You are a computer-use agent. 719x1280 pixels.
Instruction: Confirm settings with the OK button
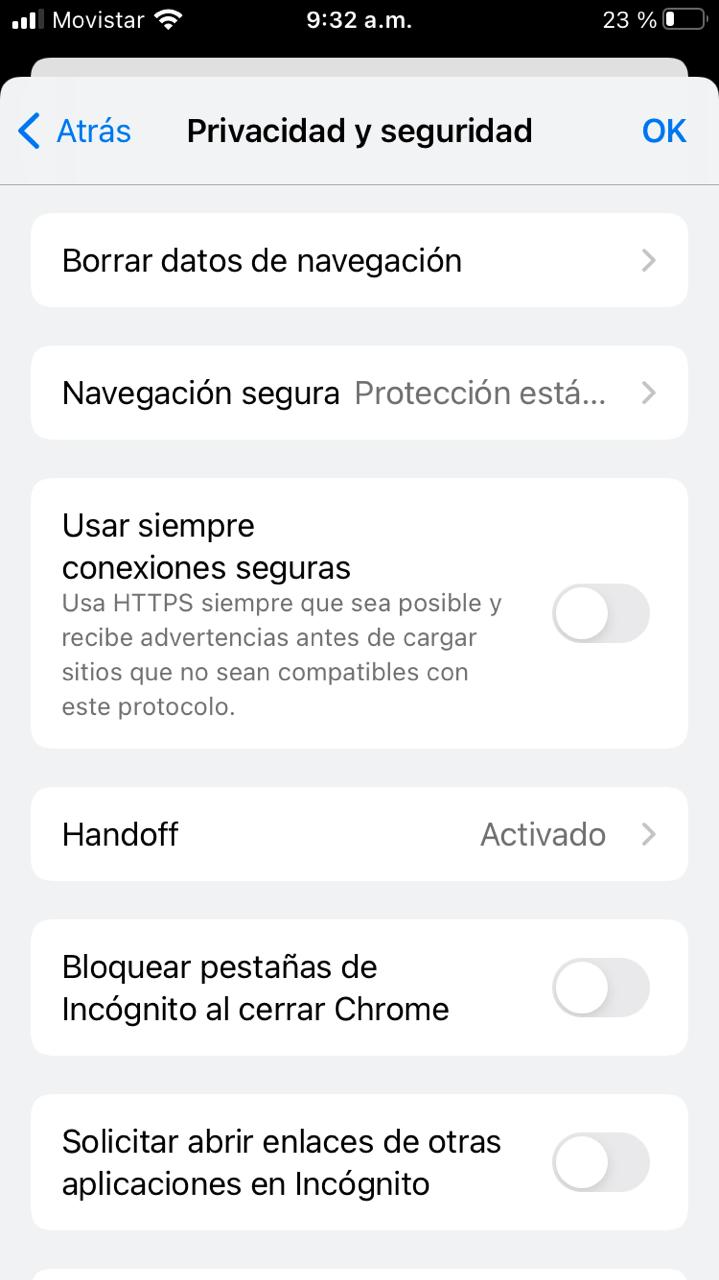[x=664, y=131]
